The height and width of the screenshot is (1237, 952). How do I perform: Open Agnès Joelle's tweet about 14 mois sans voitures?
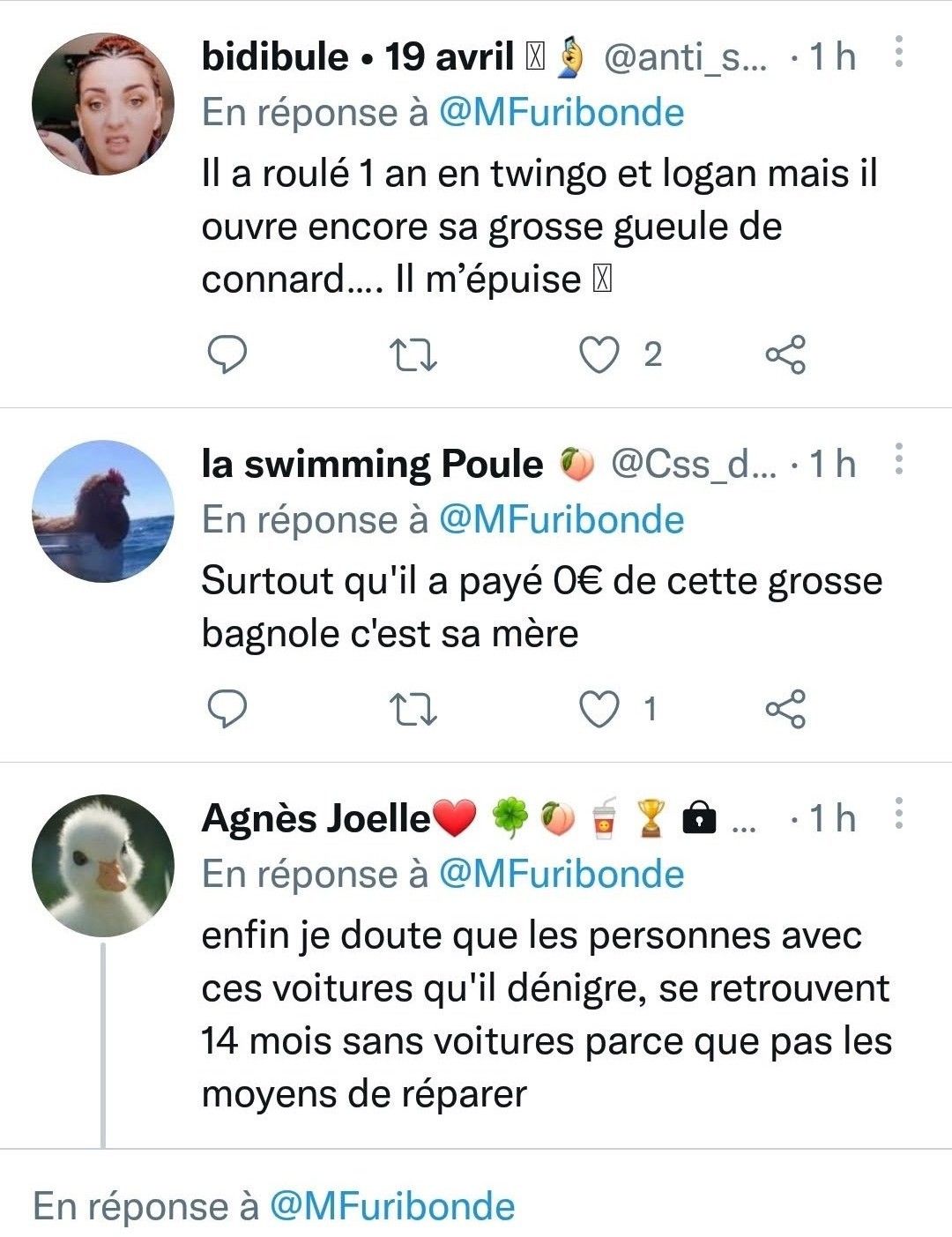547,1014
